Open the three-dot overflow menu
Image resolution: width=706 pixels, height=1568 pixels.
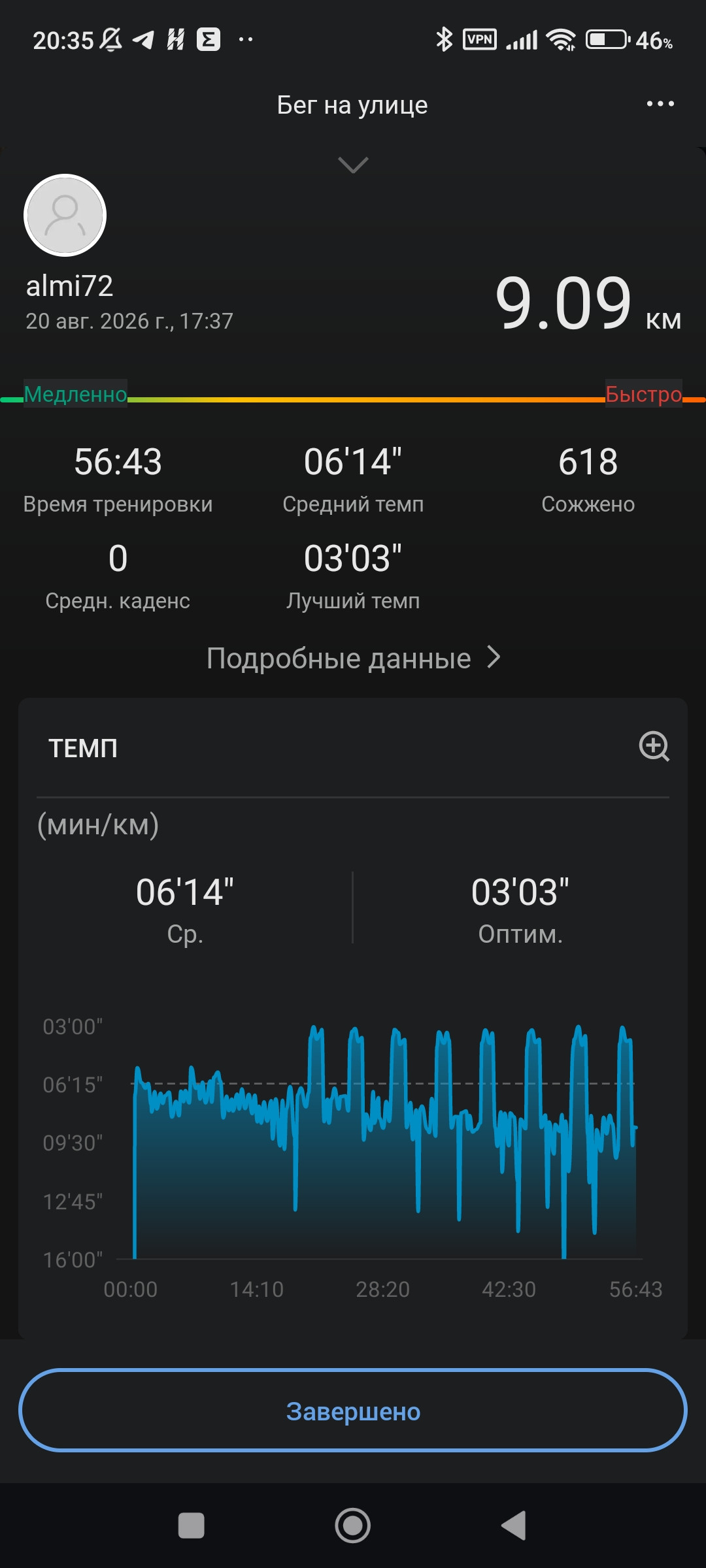[x=660, y=104]
